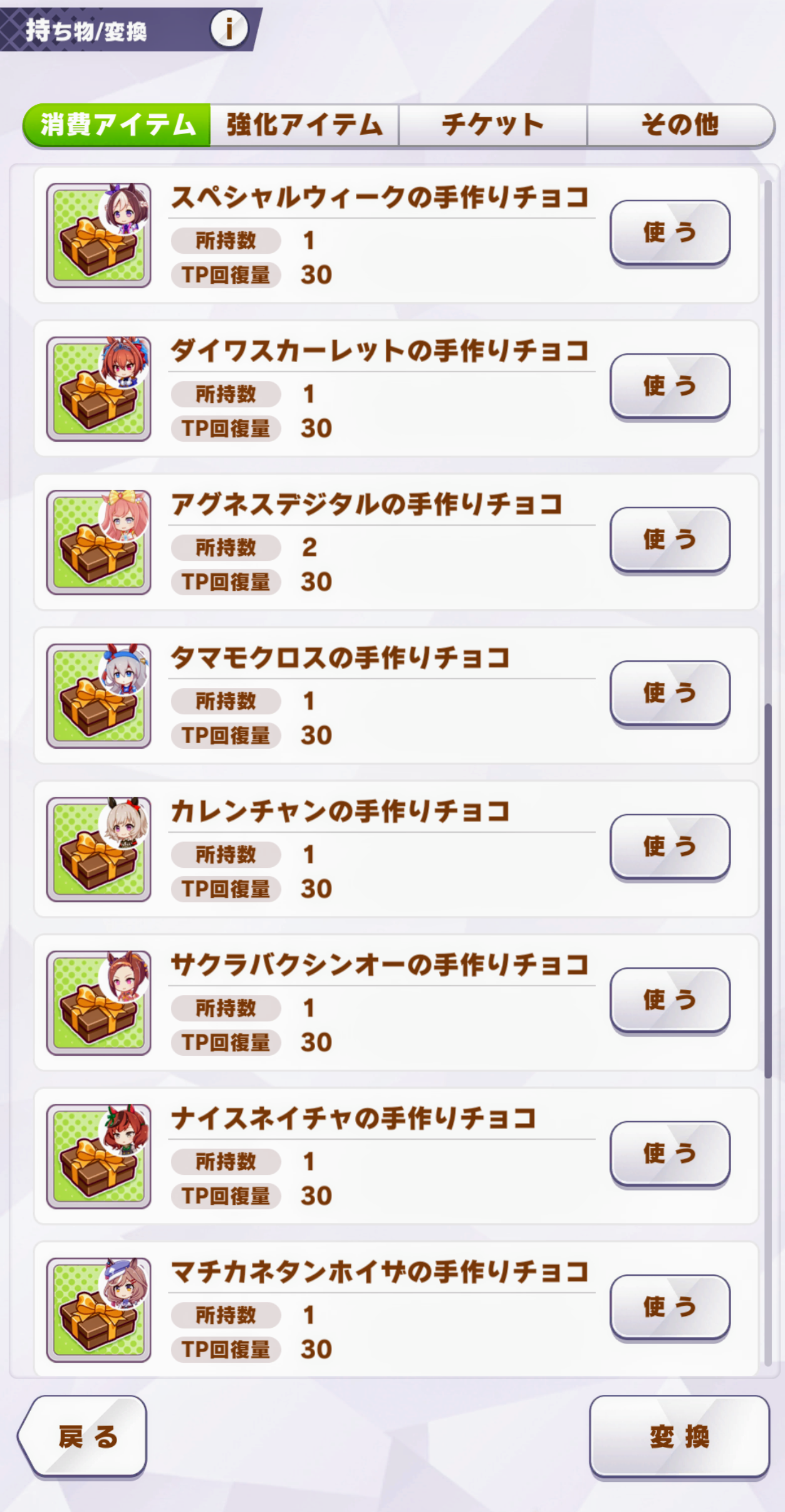Viewport: 785px width, 1512px height.
Task: Select the 消費アイテム tab
Action: click(x=117, y=125)
